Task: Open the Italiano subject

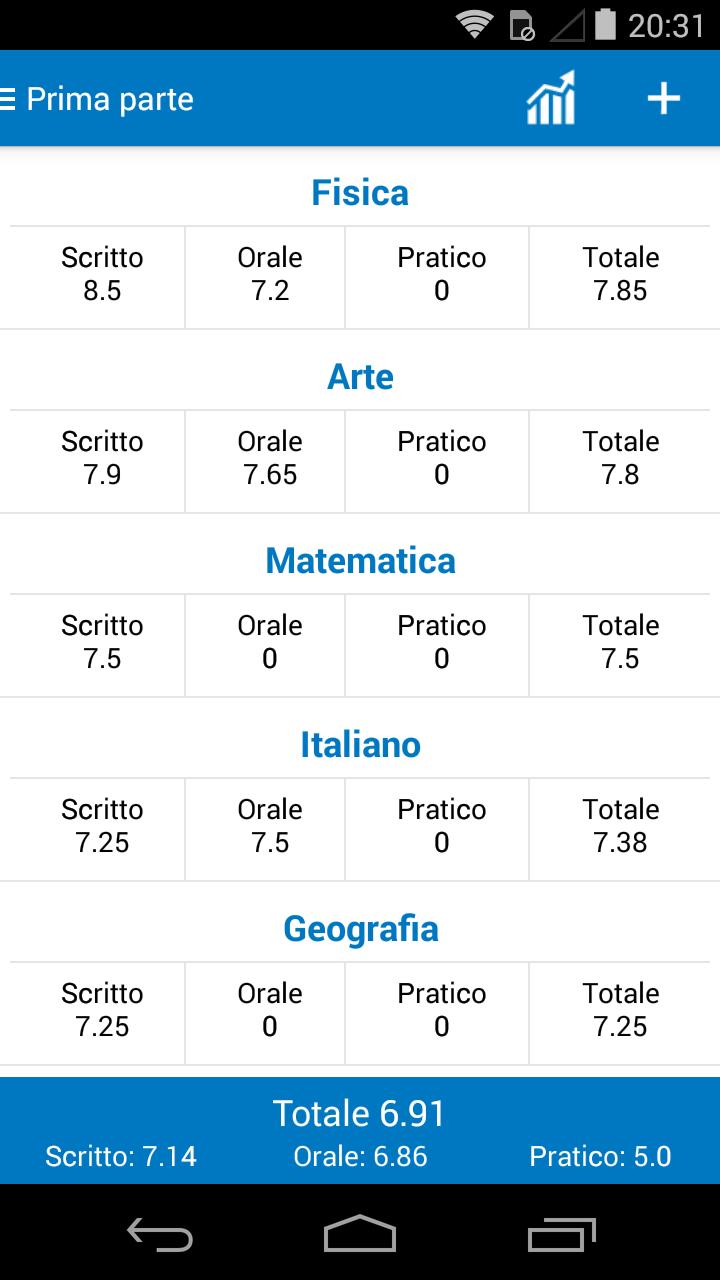Action: tap(360, 745)
